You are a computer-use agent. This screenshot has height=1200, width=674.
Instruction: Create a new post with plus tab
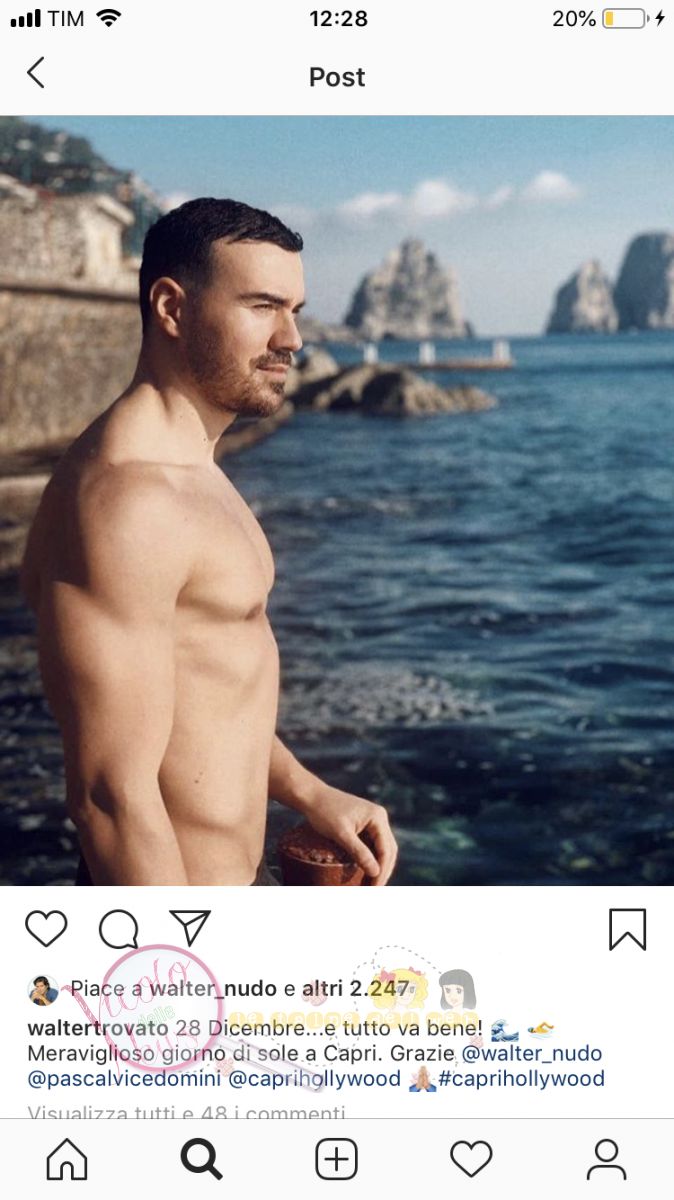click(337, 1160)
